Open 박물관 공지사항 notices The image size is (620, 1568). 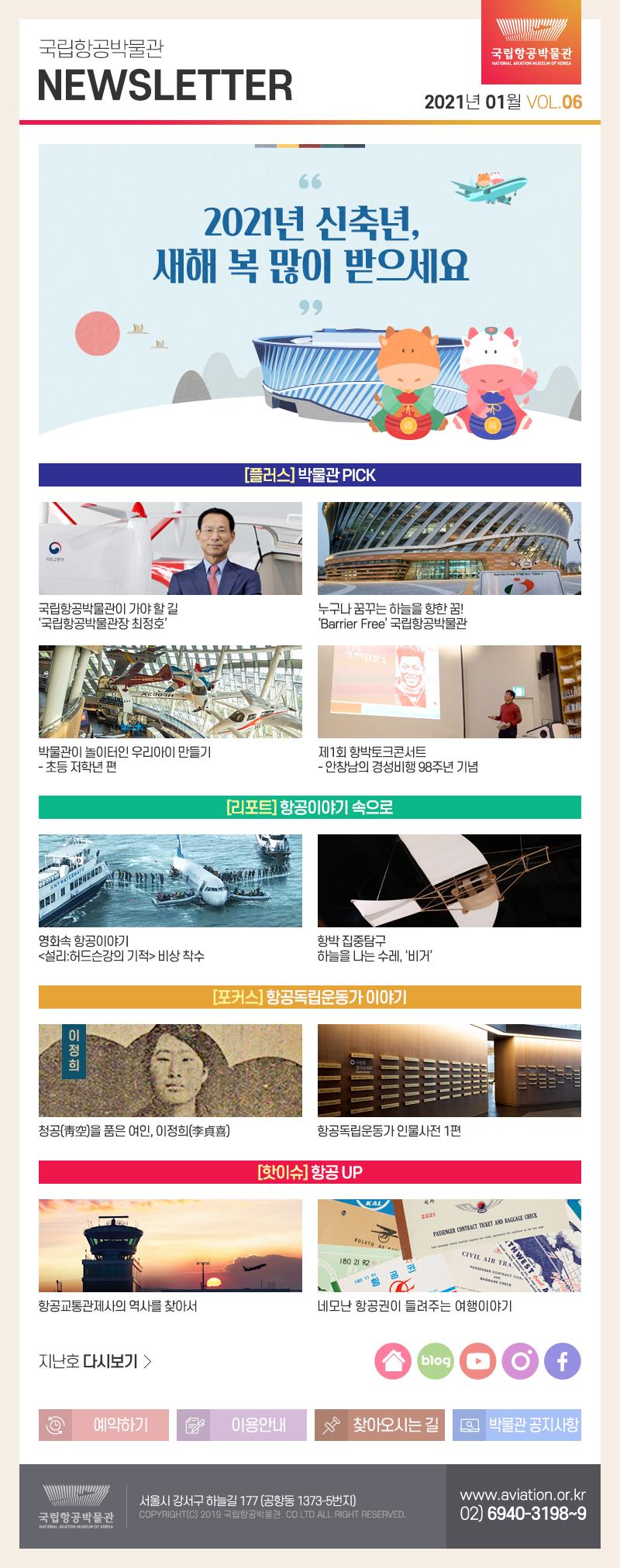(x=517, y=1425)
